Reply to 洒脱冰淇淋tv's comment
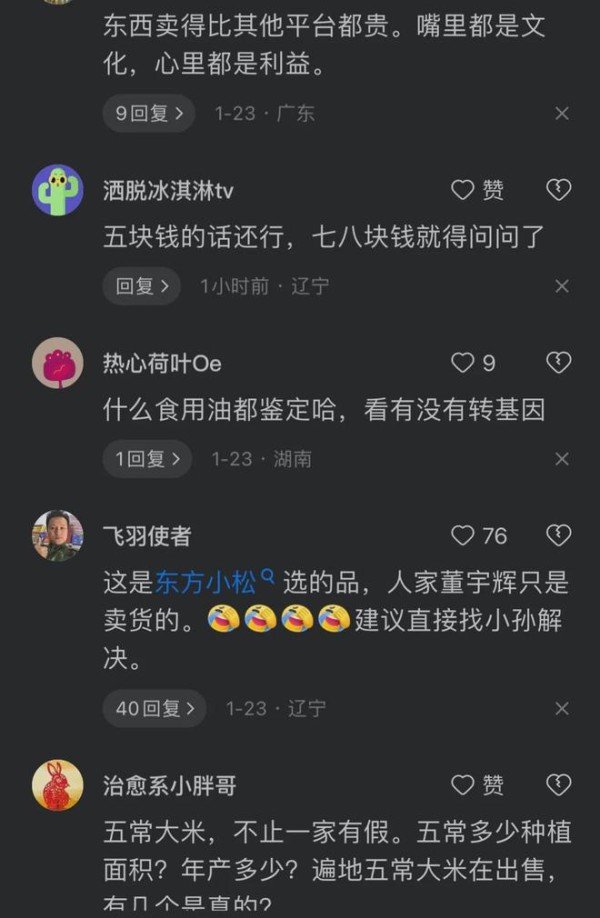 coord(141,286)
